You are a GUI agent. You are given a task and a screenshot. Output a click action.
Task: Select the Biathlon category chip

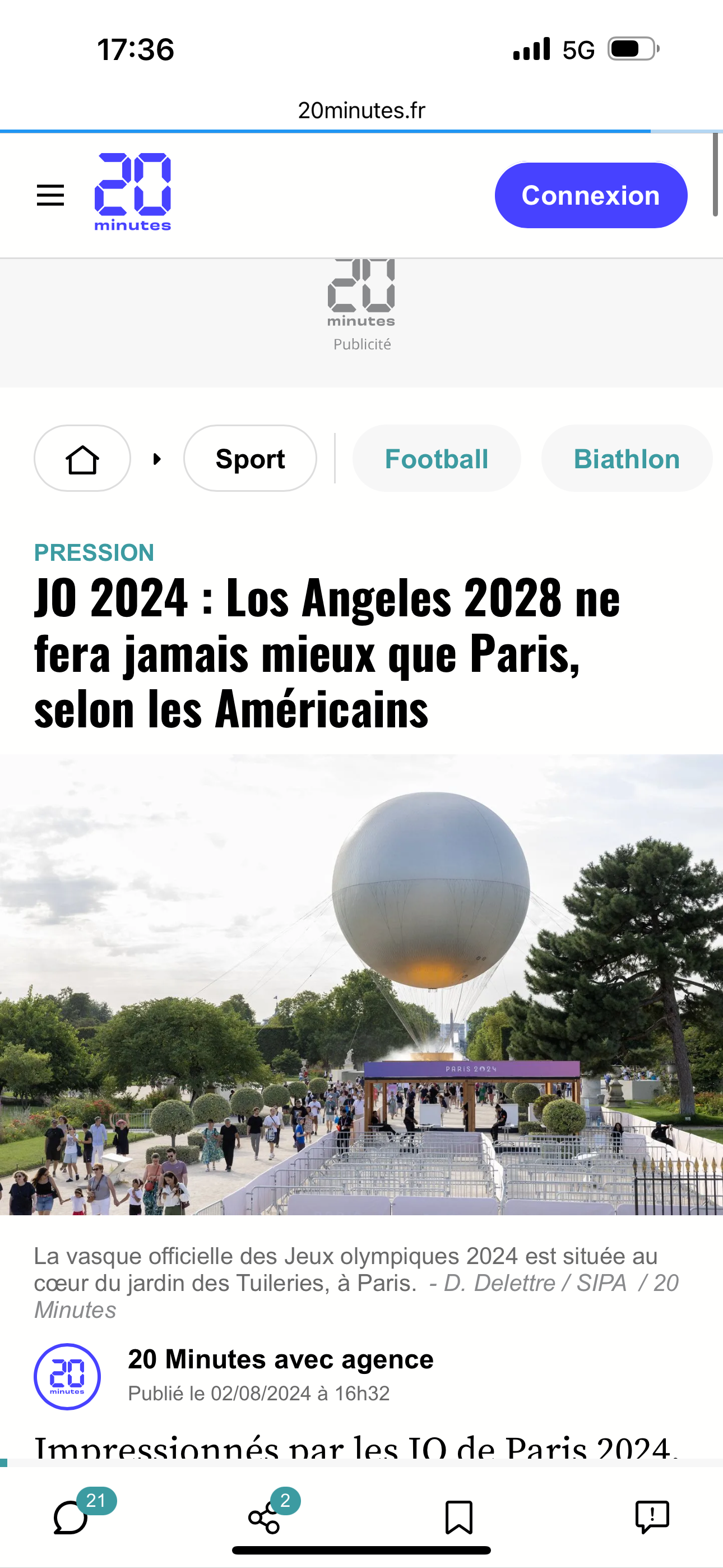point(625,459)
